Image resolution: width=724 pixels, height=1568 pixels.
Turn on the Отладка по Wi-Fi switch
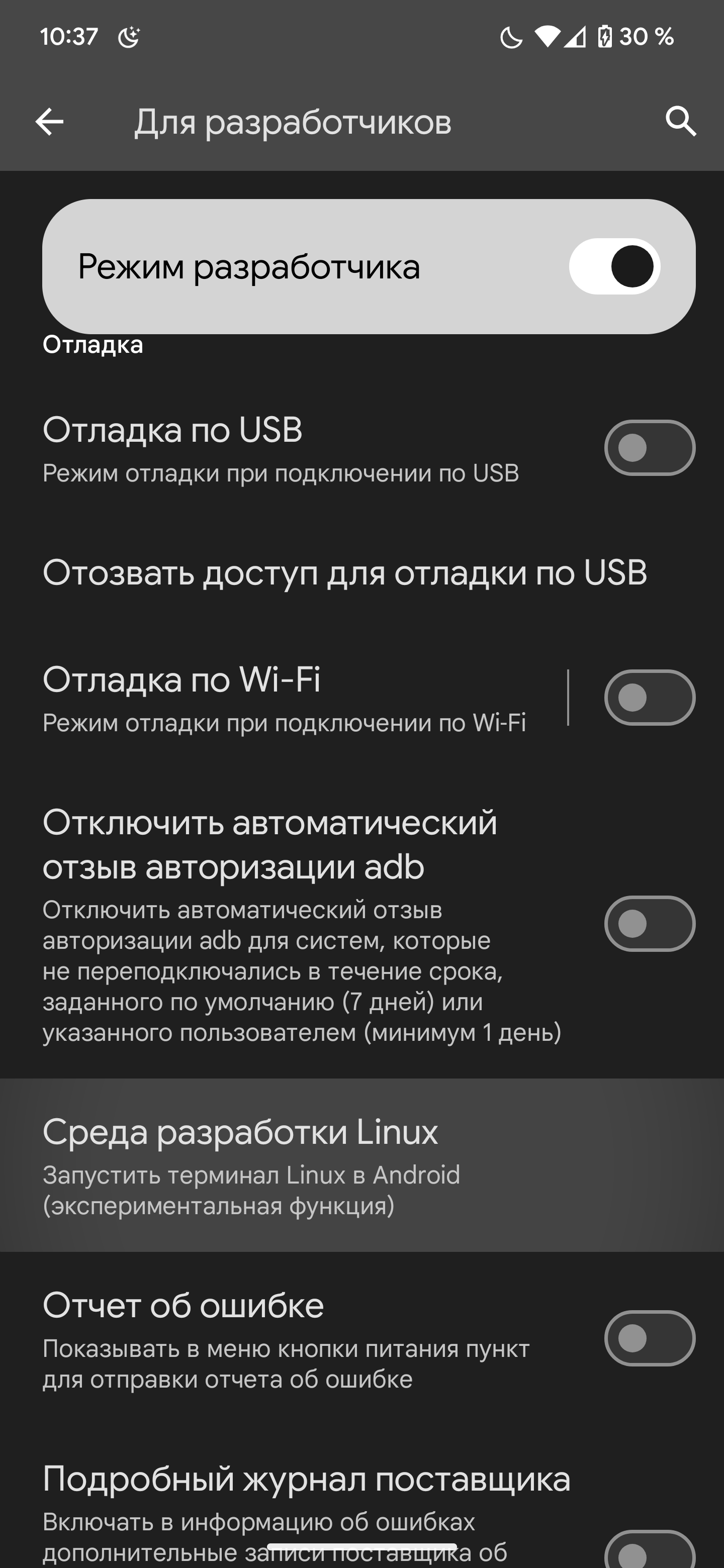[649, 698]
